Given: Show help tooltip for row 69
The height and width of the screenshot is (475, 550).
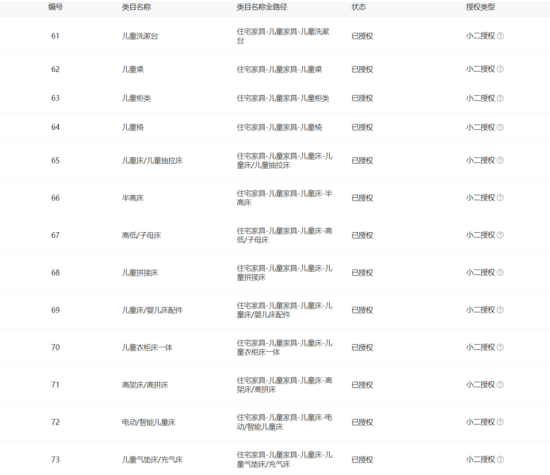Looking at the screenshot, I should [501, 310].
